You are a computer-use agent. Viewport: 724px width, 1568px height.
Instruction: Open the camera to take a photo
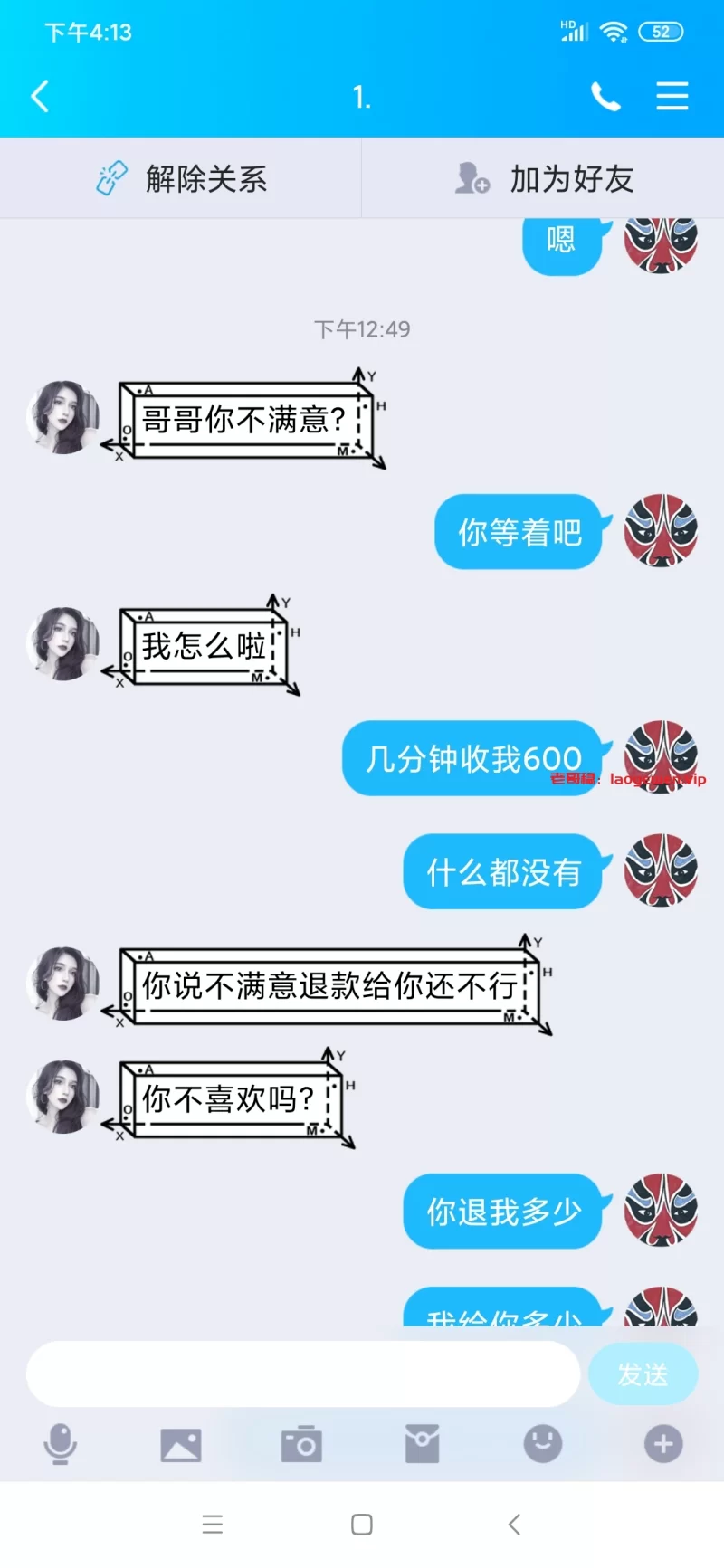coord(301,1444)
